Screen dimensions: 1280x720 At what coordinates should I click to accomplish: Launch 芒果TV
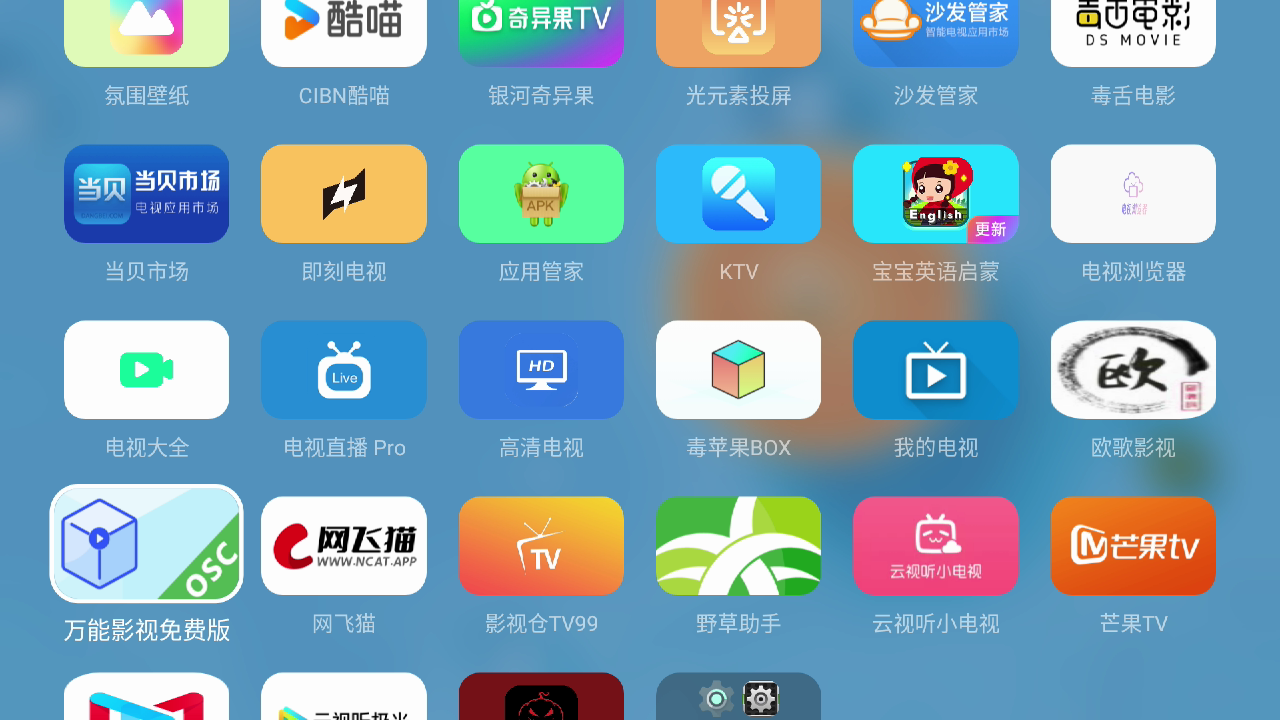coord(1133,546)
